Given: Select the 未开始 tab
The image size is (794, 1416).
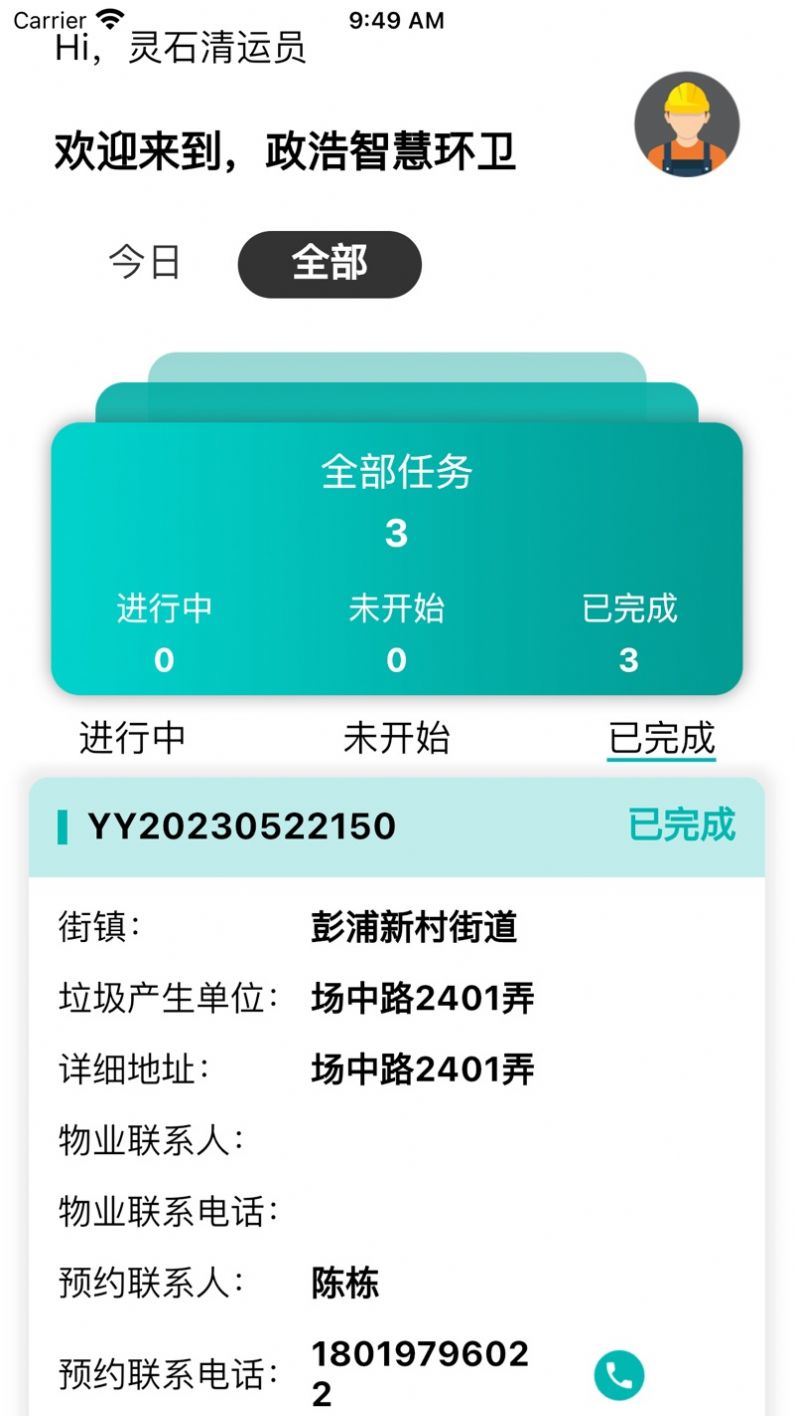Looking at the screenshot, I should (396, 737).
